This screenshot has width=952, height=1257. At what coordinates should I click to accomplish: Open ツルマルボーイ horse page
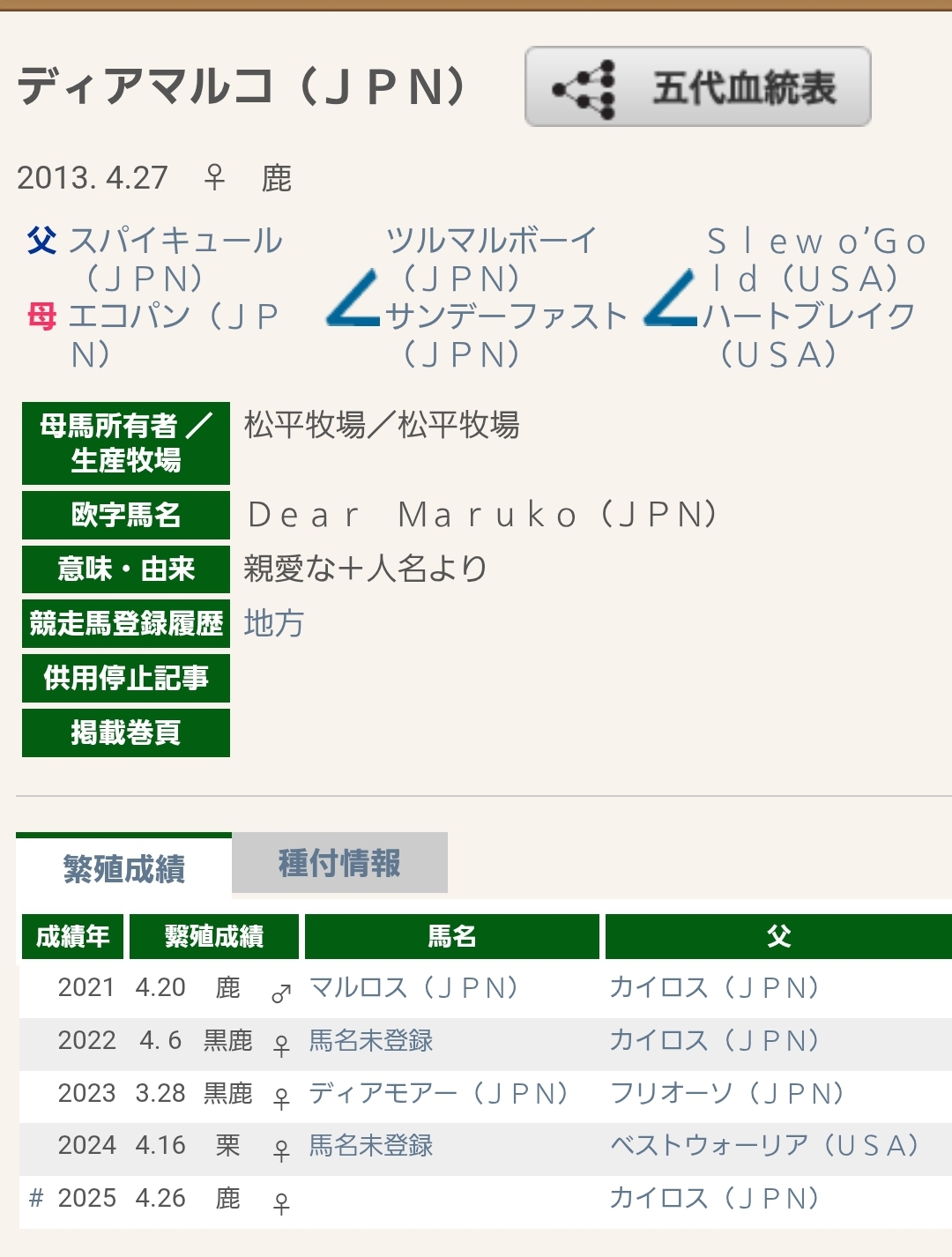[491, 241]
